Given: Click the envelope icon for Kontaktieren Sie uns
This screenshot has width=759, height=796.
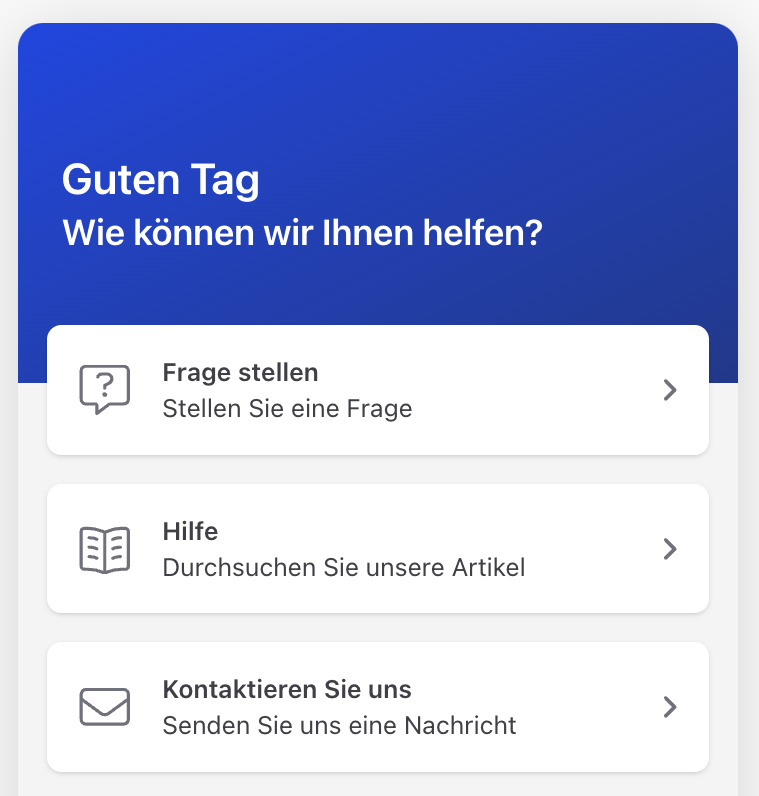Looking at the screenshot, I should (x=105, y=707).
